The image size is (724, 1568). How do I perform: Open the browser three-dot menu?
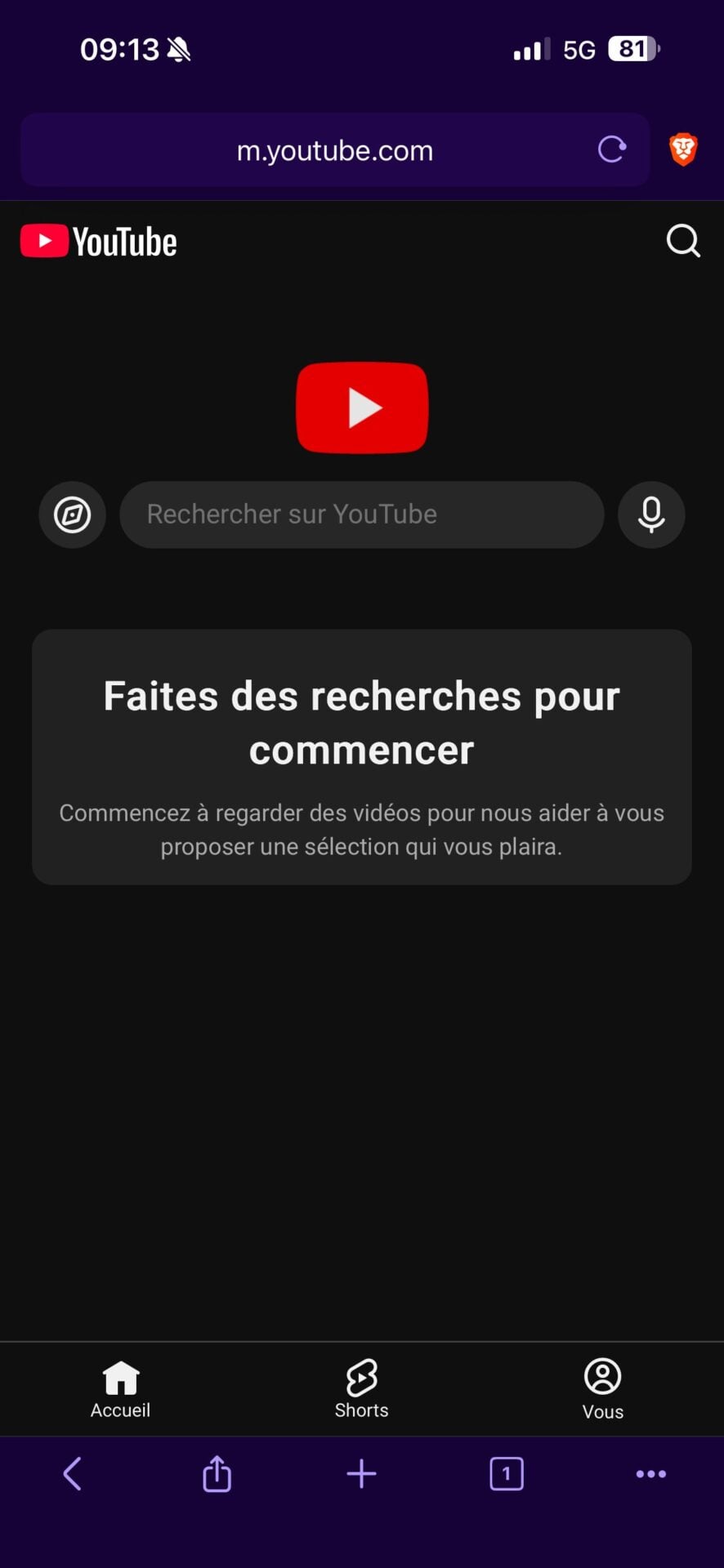[650, 1474]
